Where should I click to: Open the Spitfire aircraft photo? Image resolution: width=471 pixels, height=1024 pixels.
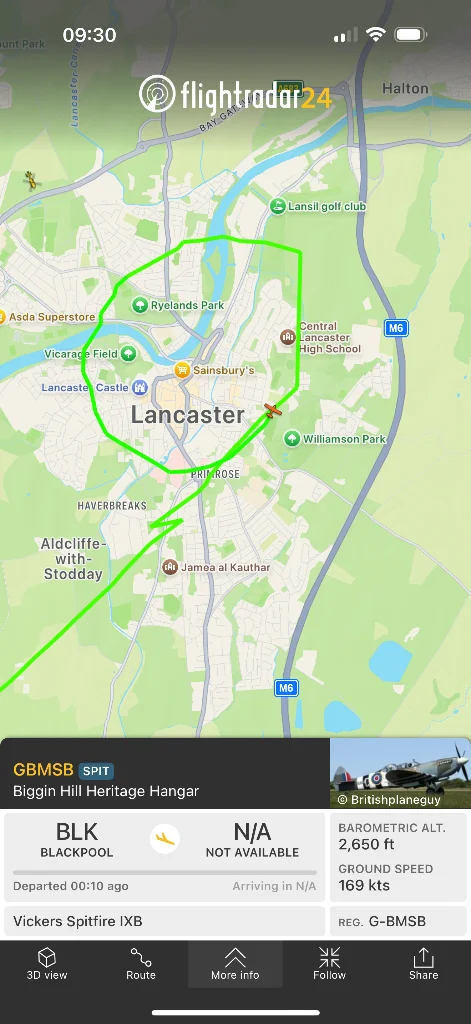pos(400,773)
